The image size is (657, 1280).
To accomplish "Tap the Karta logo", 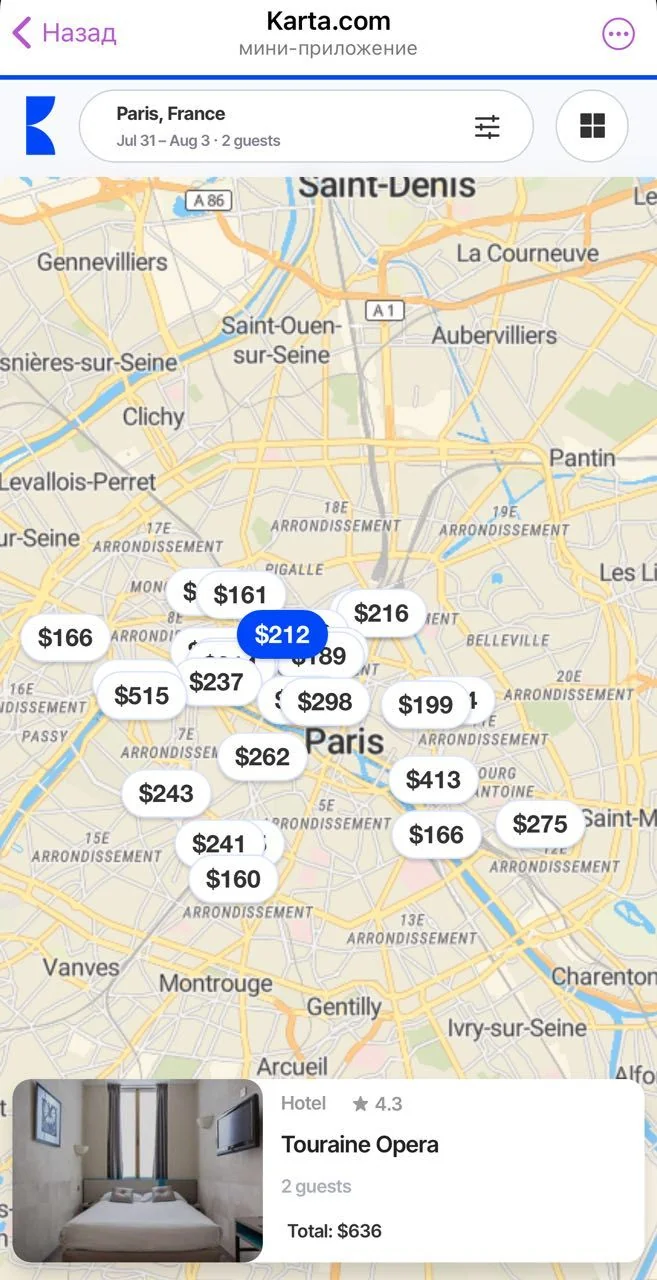I will coord(41,126).
